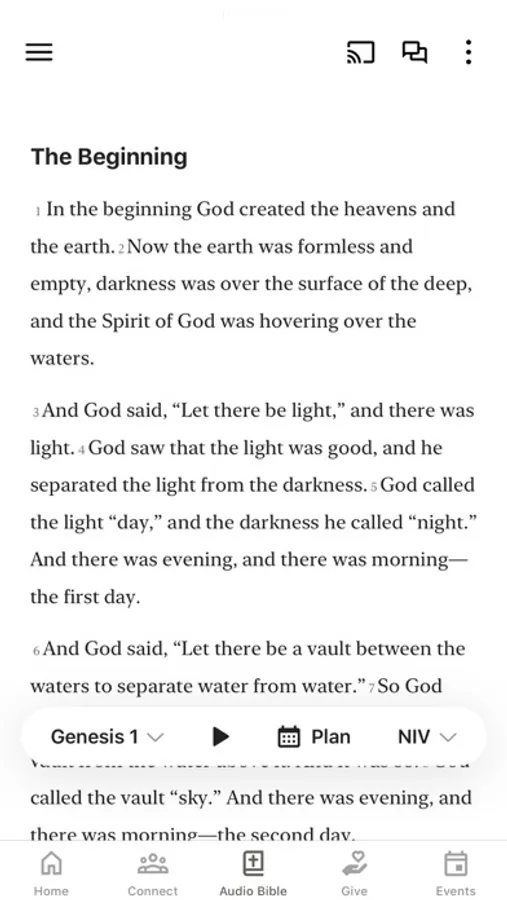Select the Audio Bible tab

point(253,872)
